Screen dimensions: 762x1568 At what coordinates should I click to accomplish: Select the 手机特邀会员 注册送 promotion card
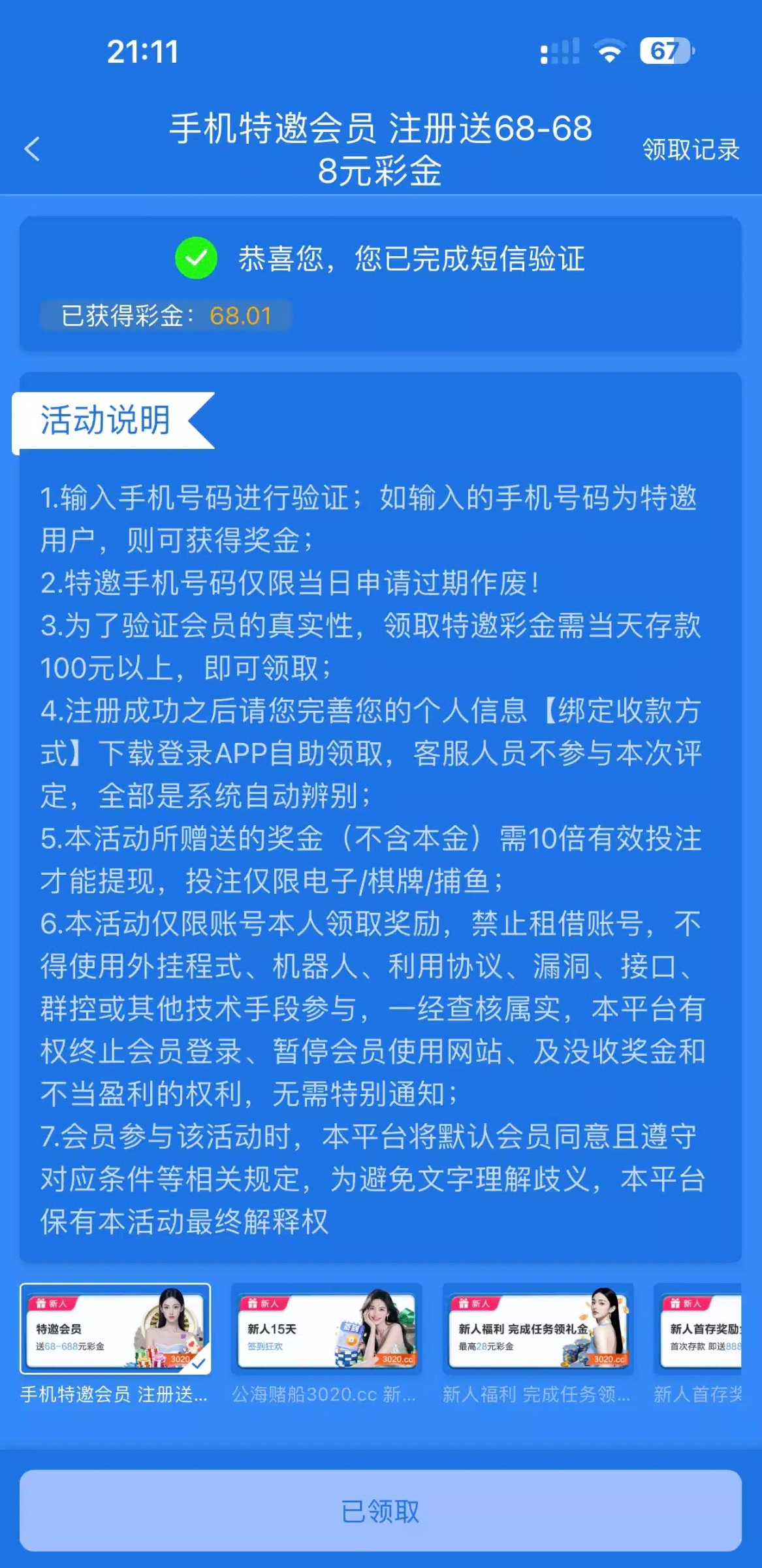[115, 1329]
